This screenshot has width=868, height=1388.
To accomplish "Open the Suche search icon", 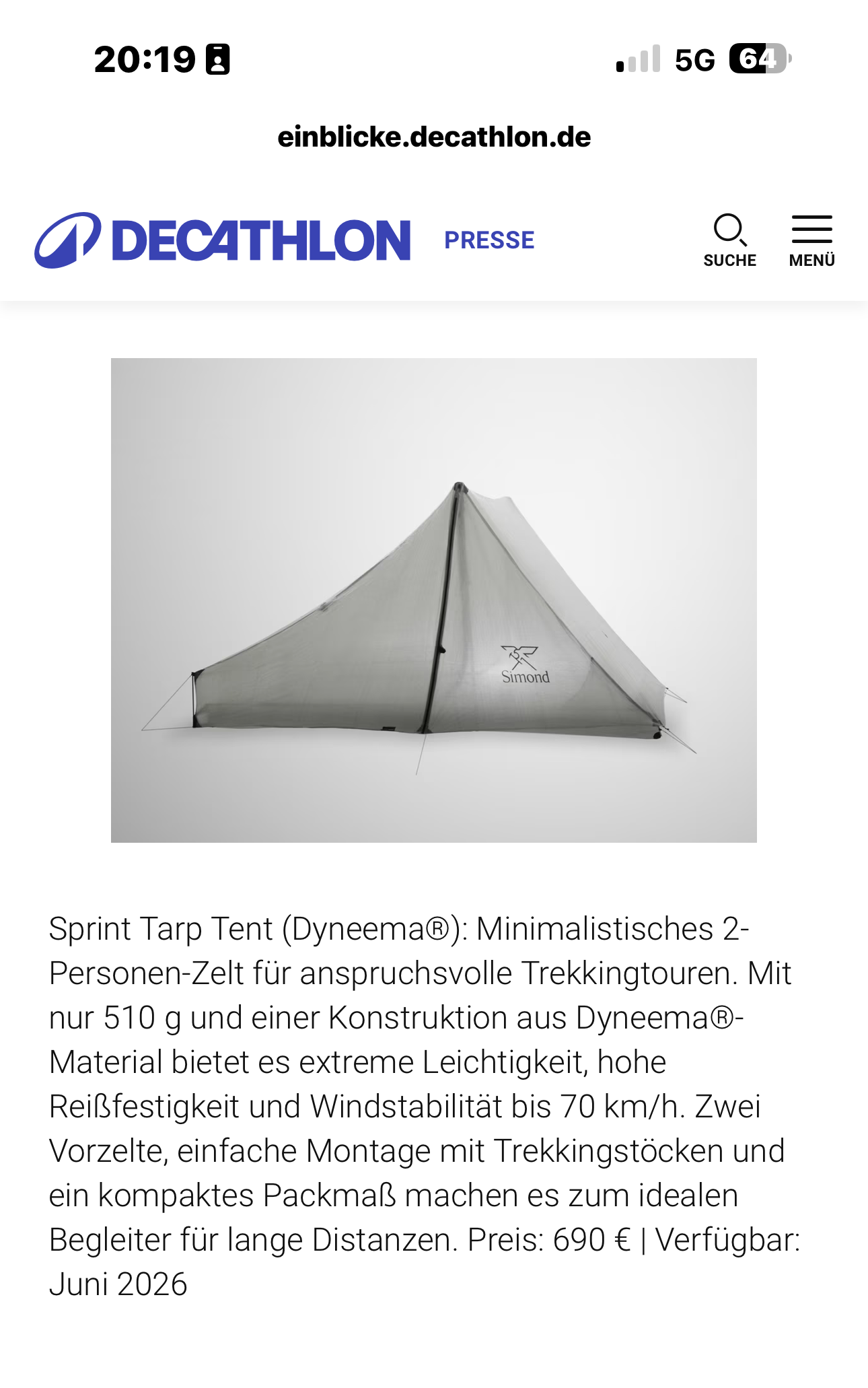I will pyautogui.click(x=729, y=240).
